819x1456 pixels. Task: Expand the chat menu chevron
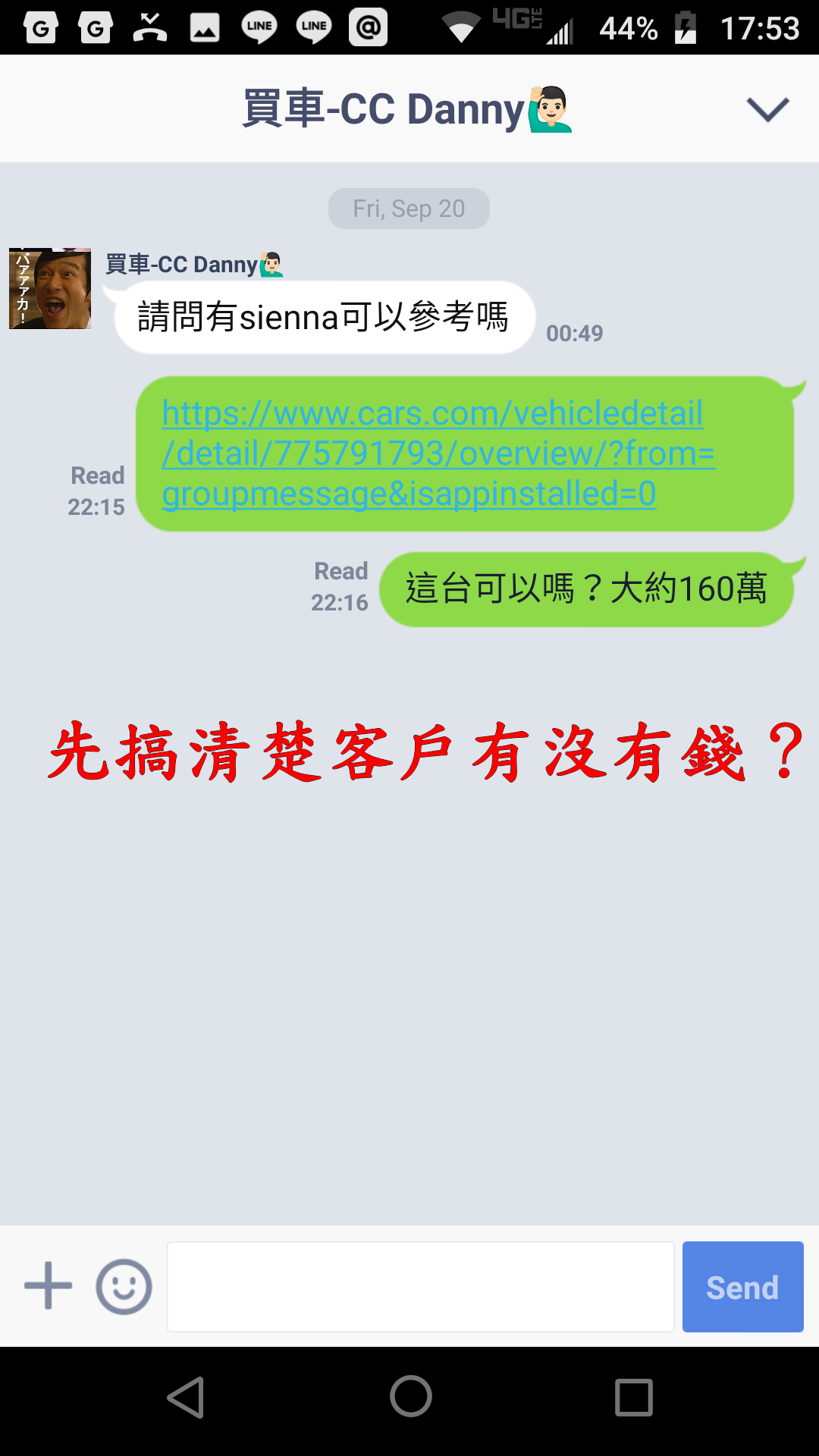tap(767, 109)
